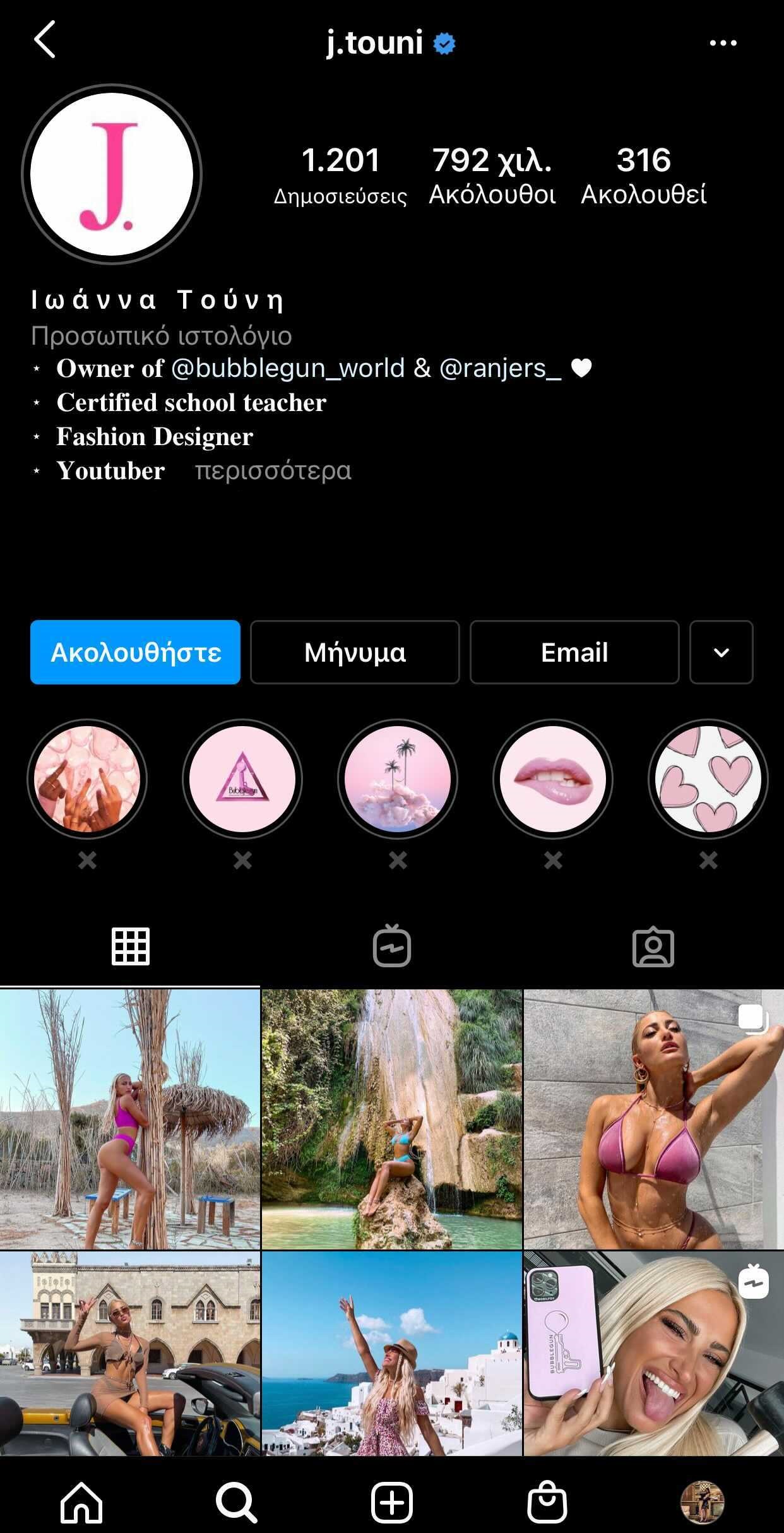The height and width of the screenshot is (1533, 784).
Task: Expand suggested accounts dropdown chevron
Action: pos(721,652)
